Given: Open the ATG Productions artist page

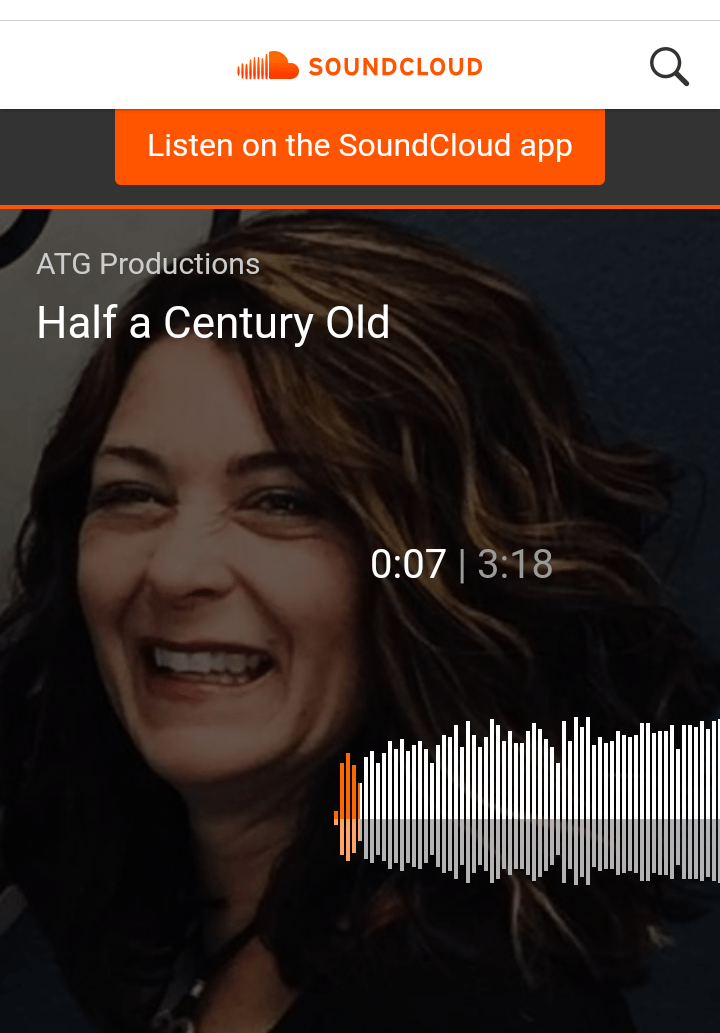Looking at the screenshot, I should point(148,264).
